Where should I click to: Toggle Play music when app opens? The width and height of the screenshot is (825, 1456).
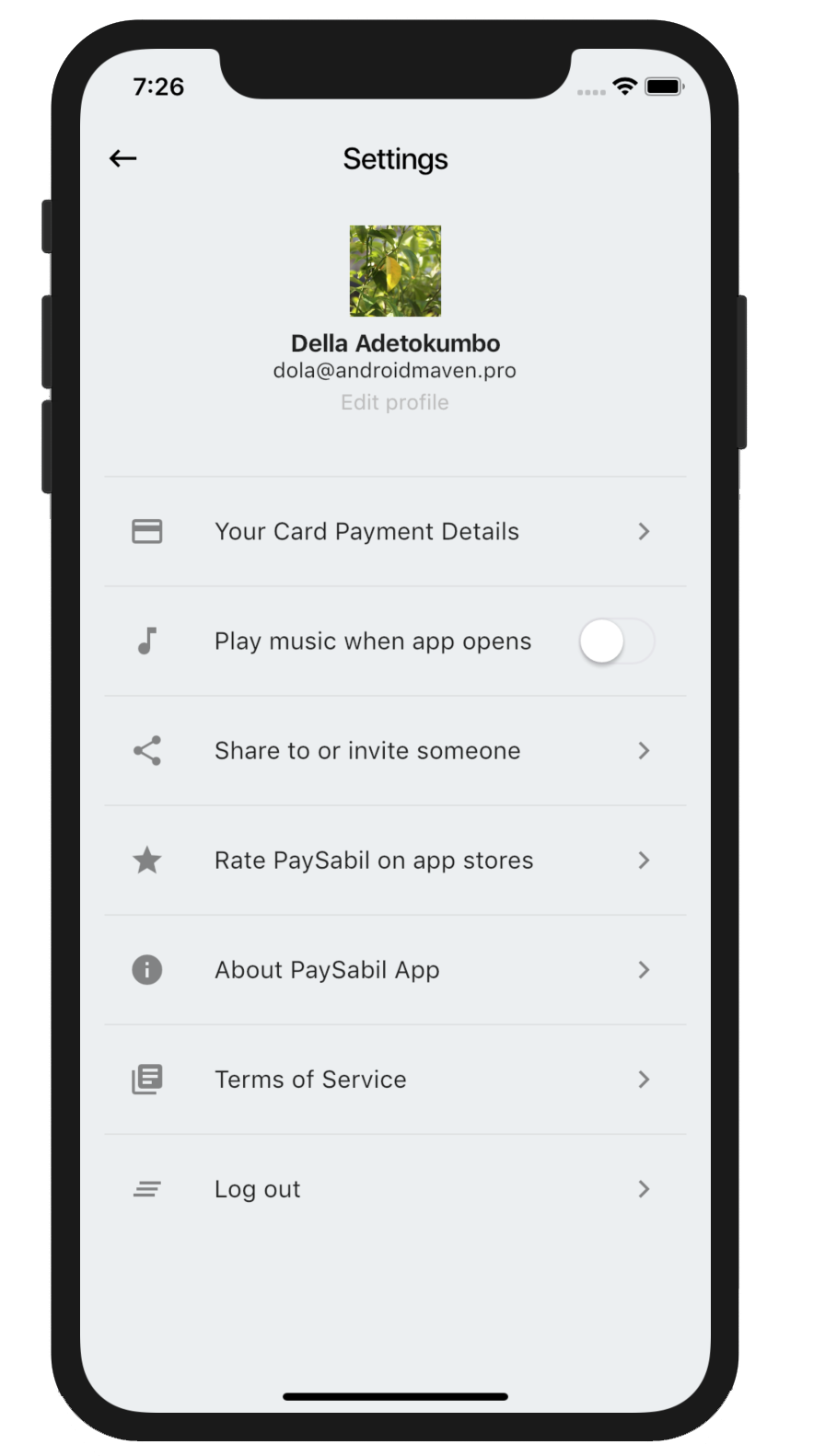(616, 641)
